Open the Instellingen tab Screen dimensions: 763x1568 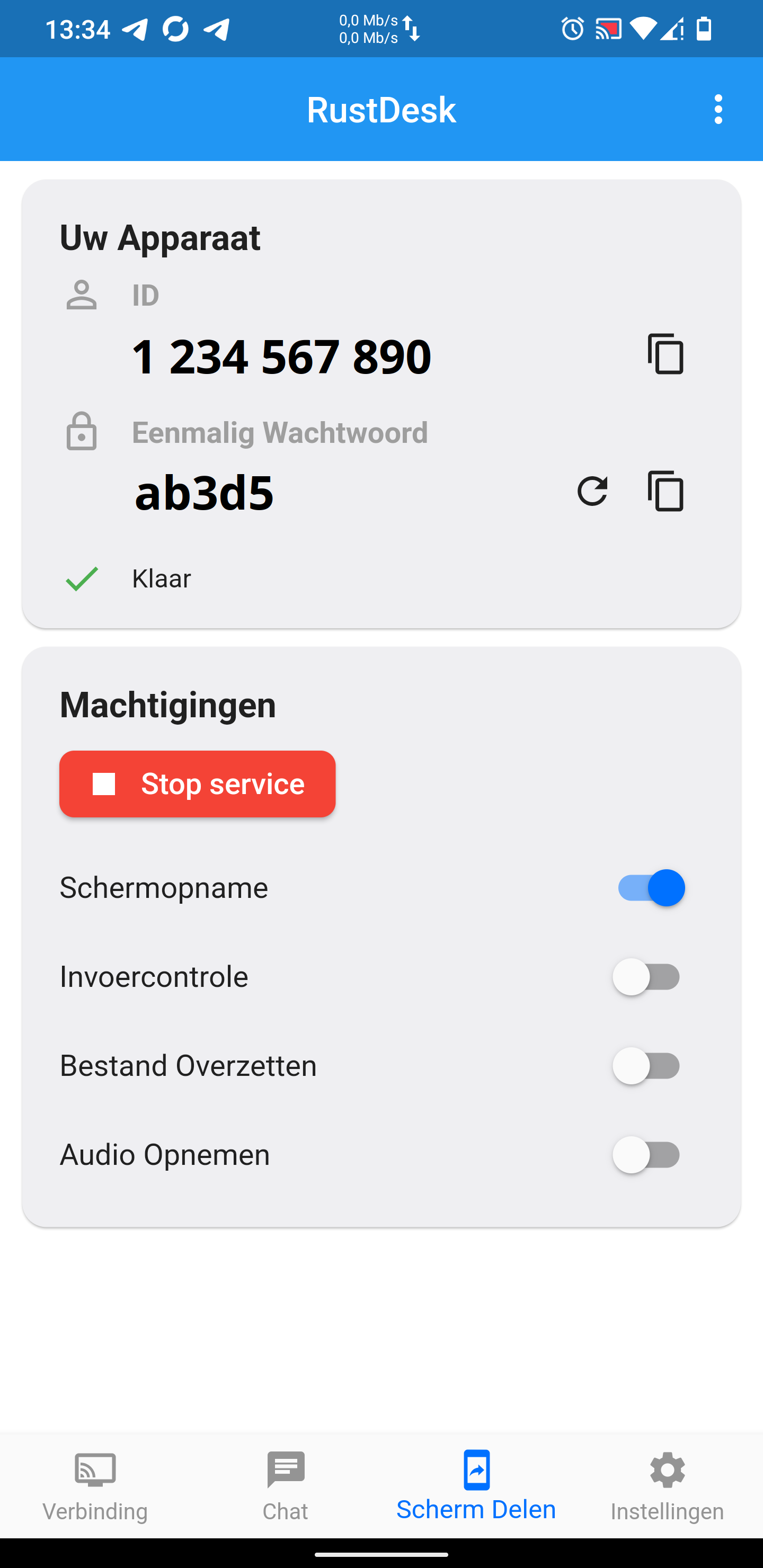[x=668, y=1485]
